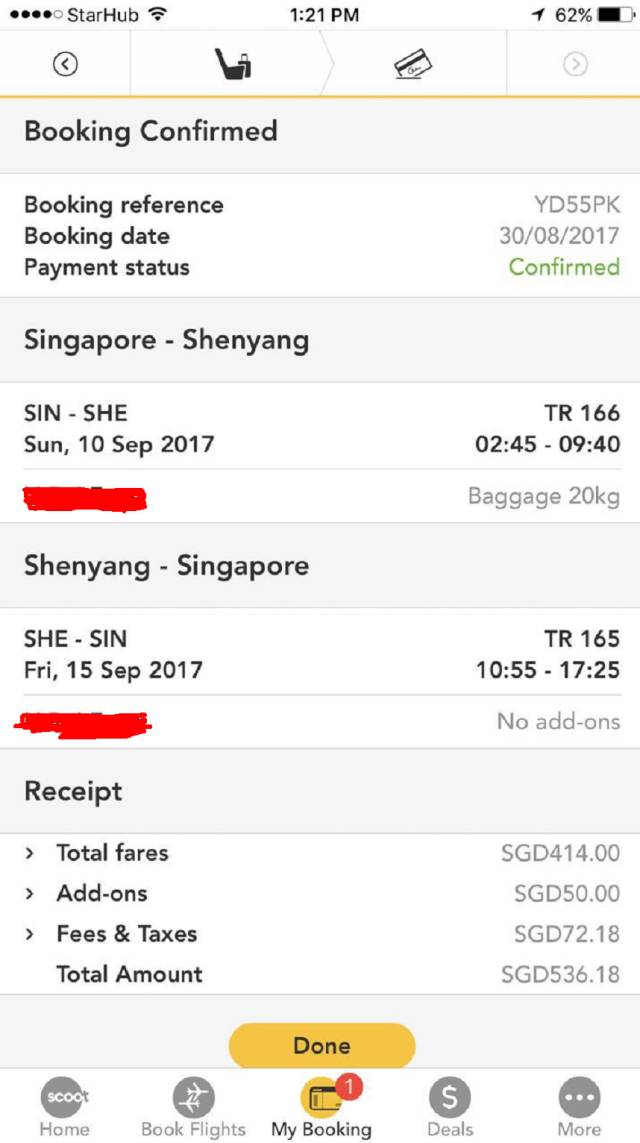The height and width of the screenshot is (1143, 640).
Task: Tap the yellow Done button
Action: pos(321,1045)
